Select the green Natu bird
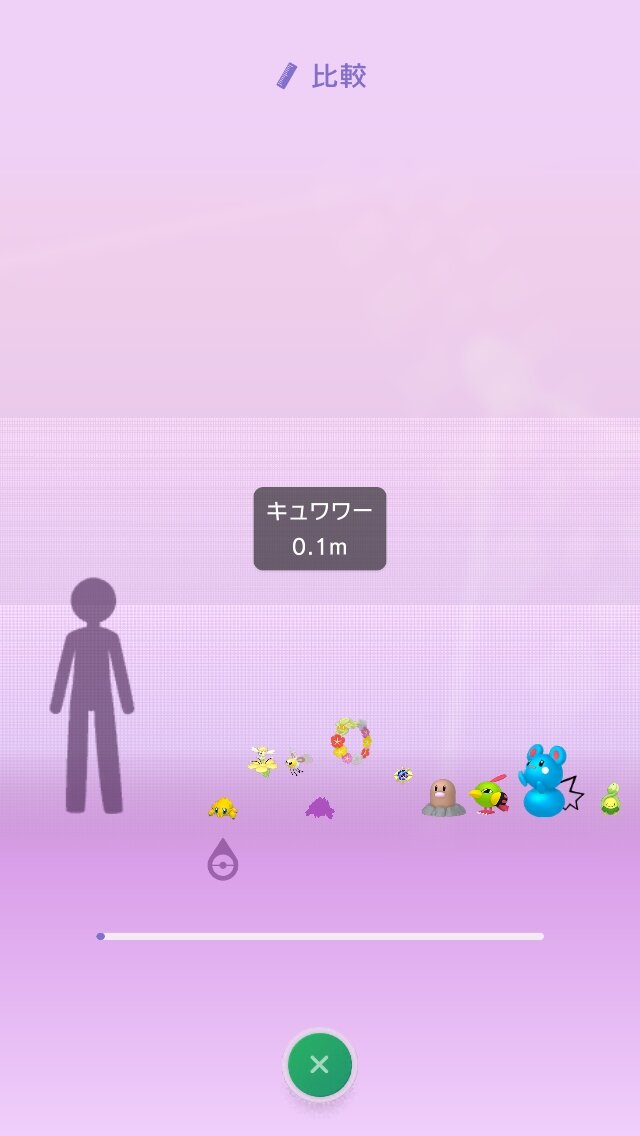Viewport: 640px width, 1136px height. 489,797
